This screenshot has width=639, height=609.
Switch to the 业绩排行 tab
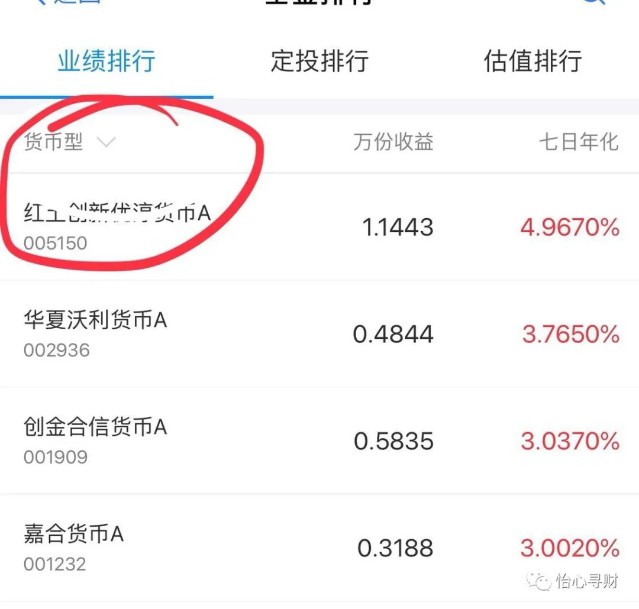coord(106,61)
